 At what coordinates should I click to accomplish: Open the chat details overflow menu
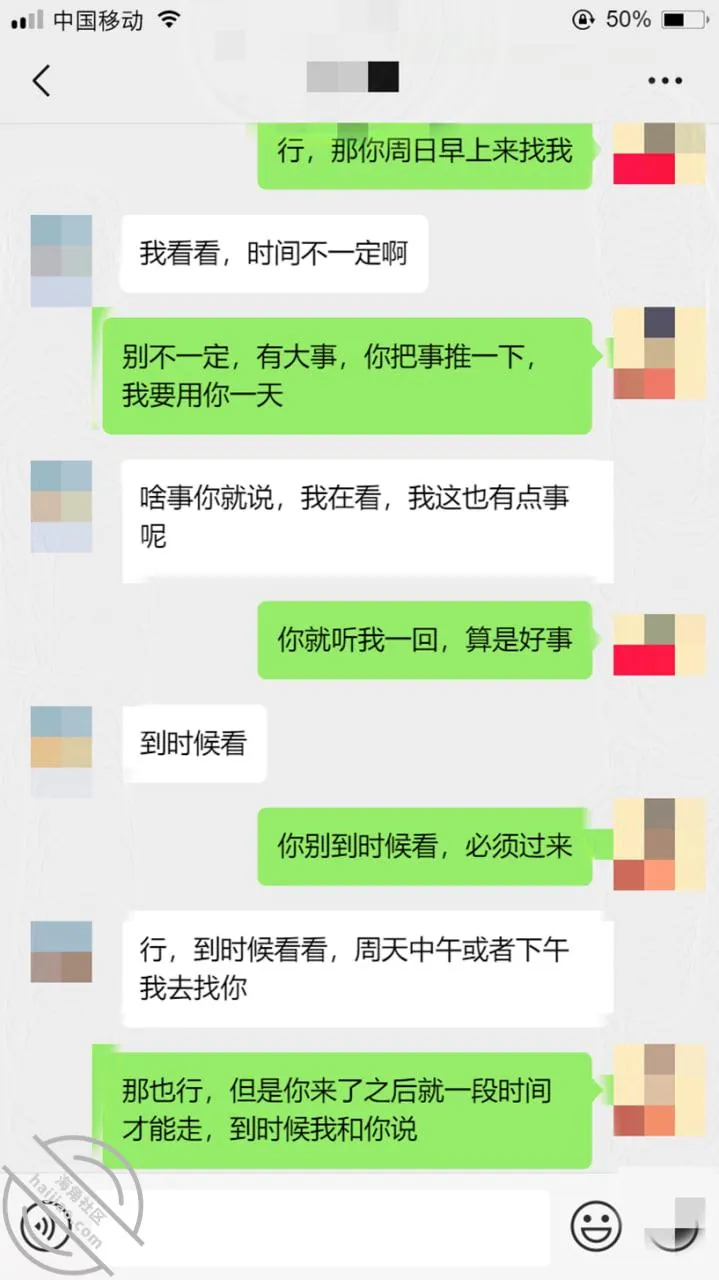click(664, 81)
